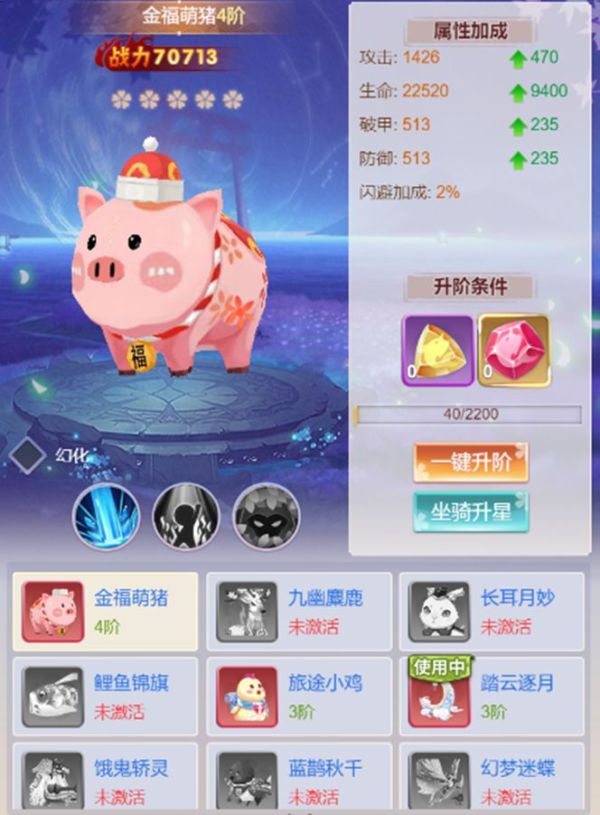Select the 长耳月妙 mount card

click(x=491, y=612)
